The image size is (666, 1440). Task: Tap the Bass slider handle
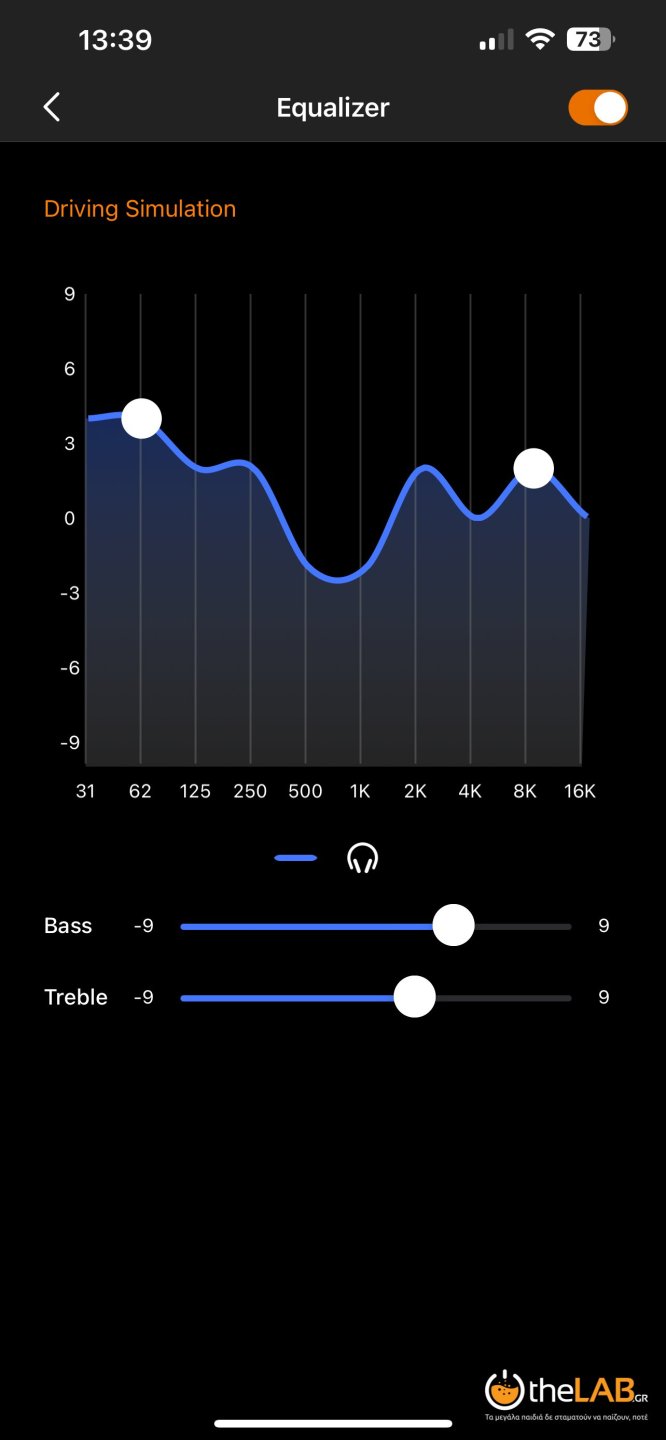coord(453,926)
